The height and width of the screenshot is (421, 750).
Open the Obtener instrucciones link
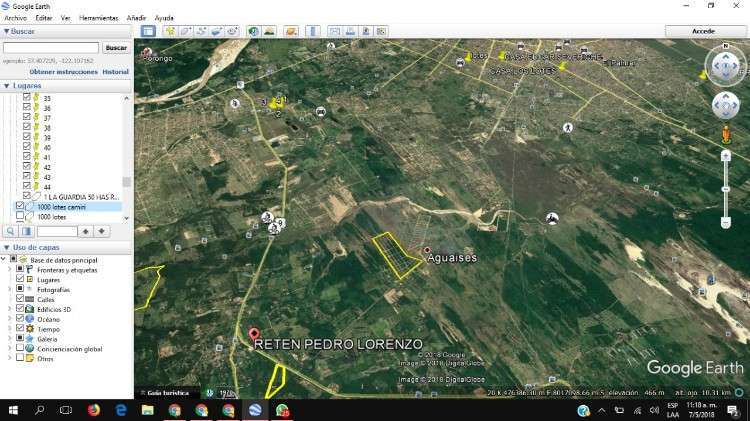(x=63, y=72)
